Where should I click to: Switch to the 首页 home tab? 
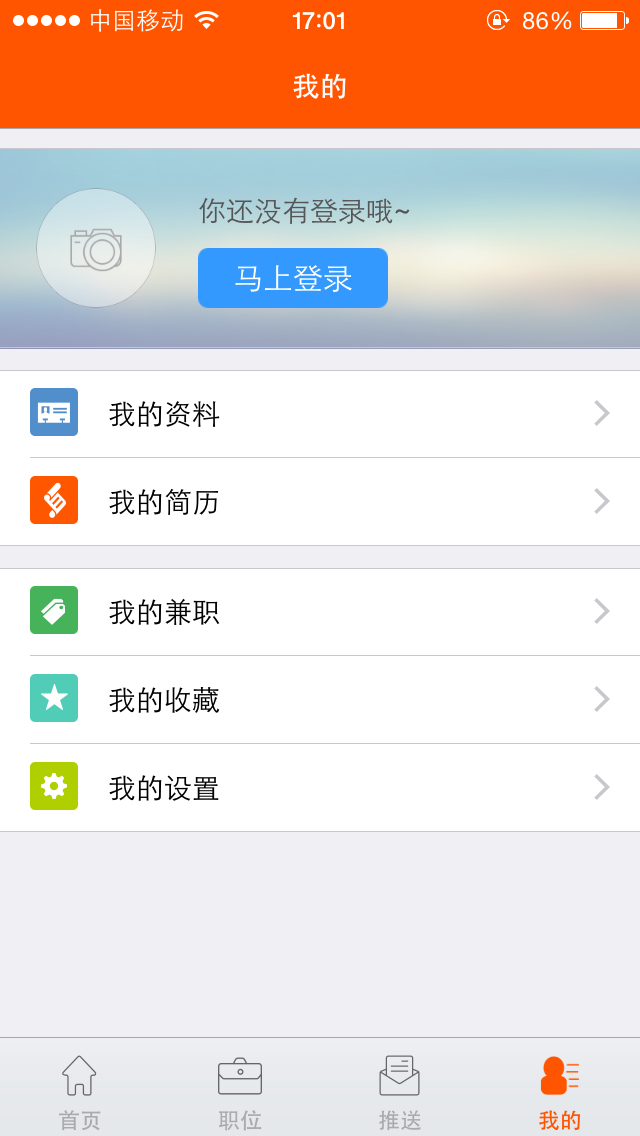click(x=80, y=1090)
